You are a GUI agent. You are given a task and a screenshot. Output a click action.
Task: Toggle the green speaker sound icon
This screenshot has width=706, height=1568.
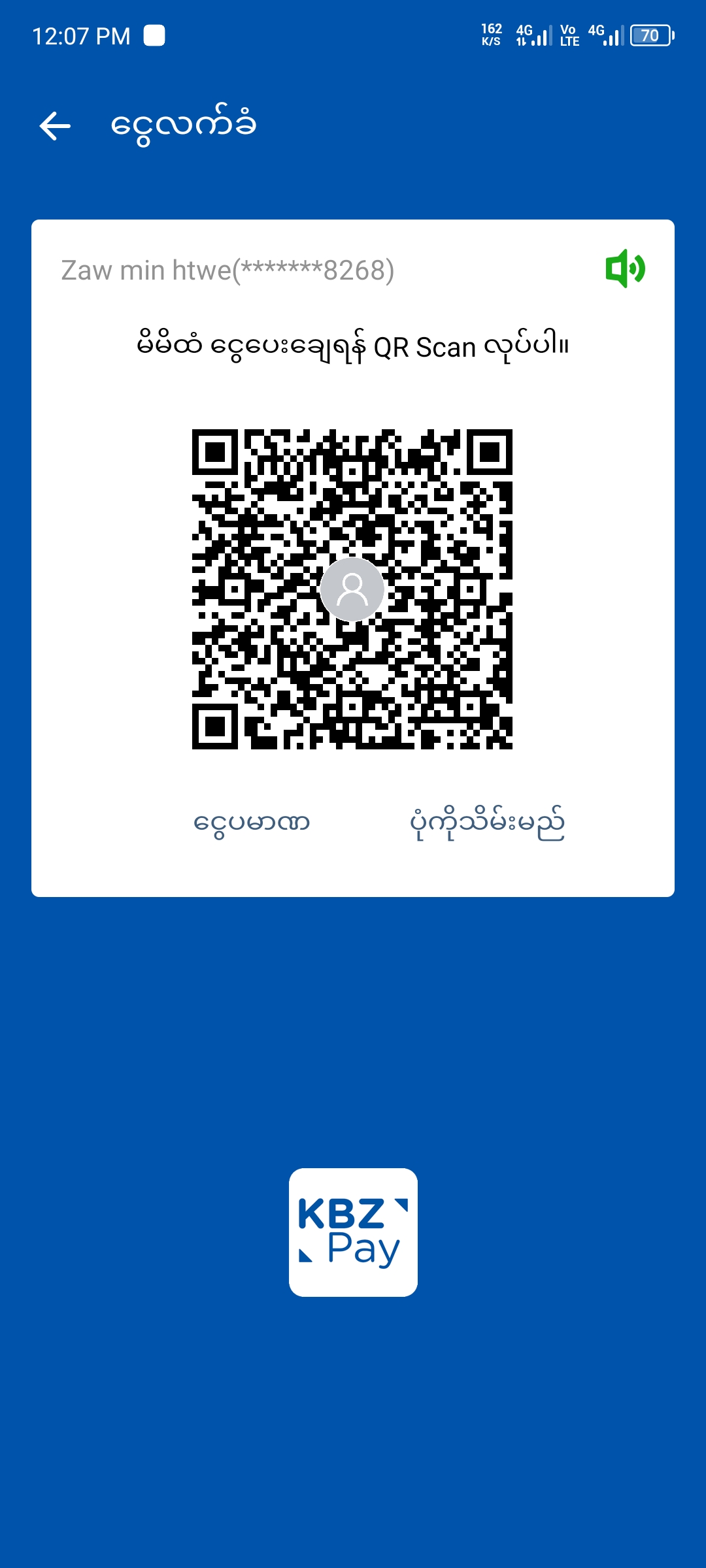pyautogui.click(x=625, y=269)
